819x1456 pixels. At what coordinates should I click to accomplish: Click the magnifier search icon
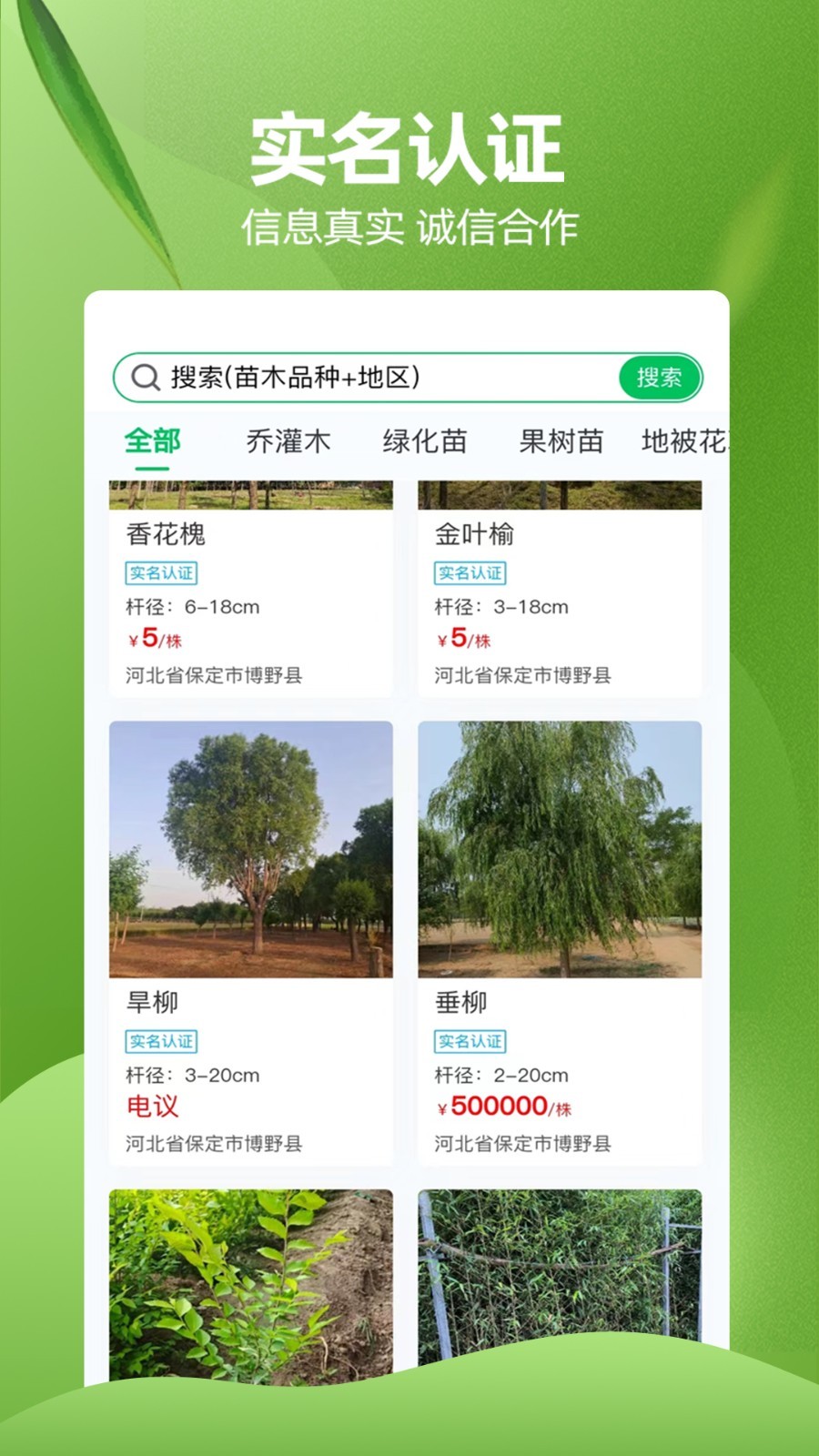click(x=145, y=375)
